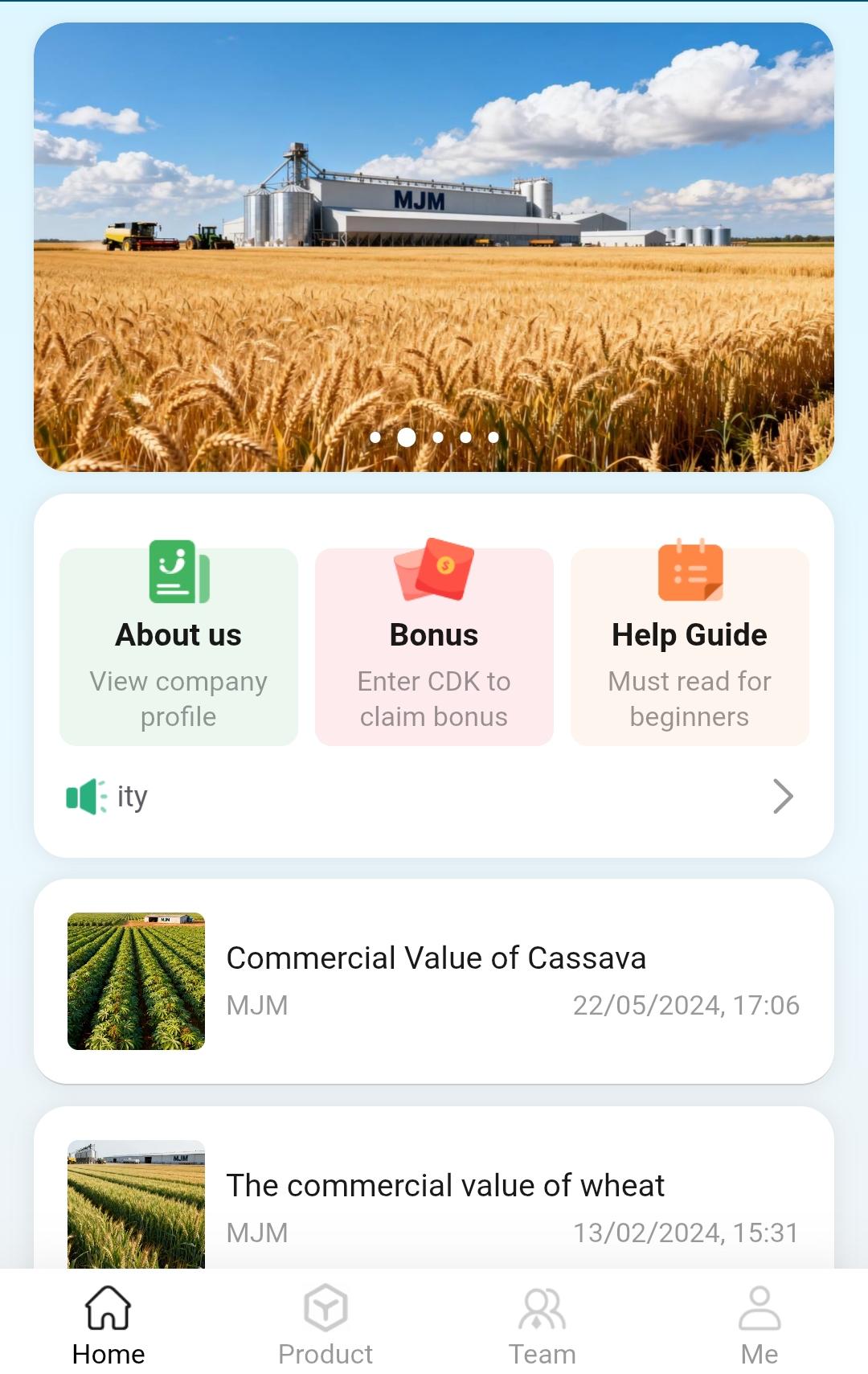The image size is (868, 1374).
Task: Click the active carousel pagination dot
Action: [406, 437]
